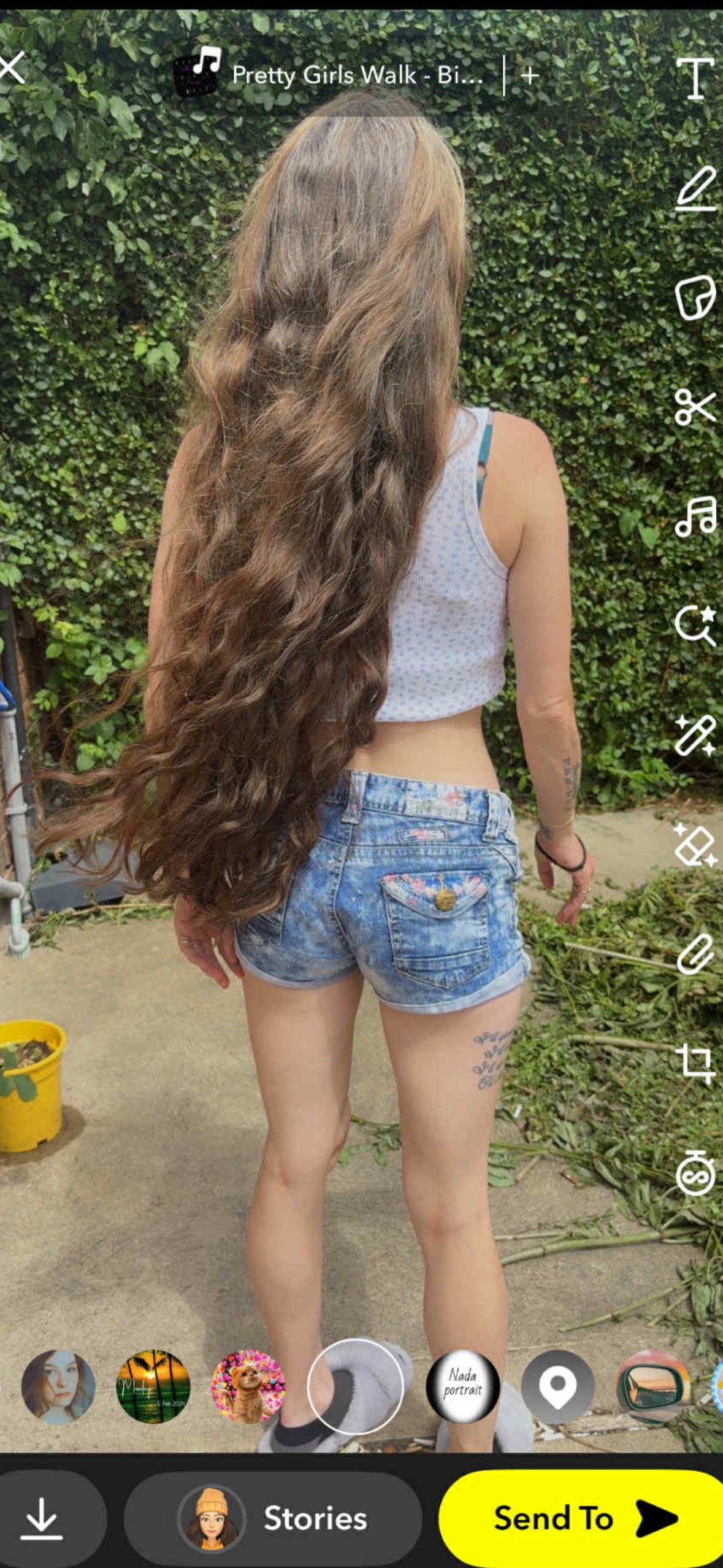This screenshot has width=723, height=1568.
Task: Set the snap timer with infinity icon
Action: [695, 1173]
